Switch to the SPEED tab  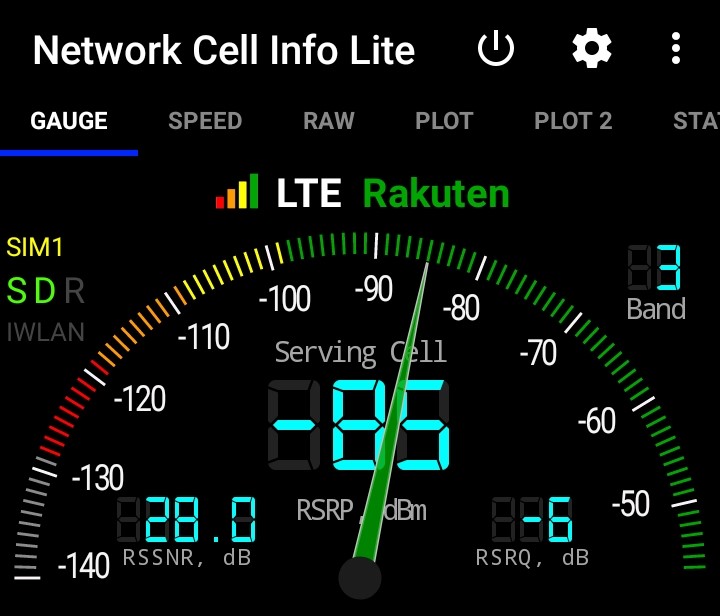pyautogui.click(x=205, y=121)
